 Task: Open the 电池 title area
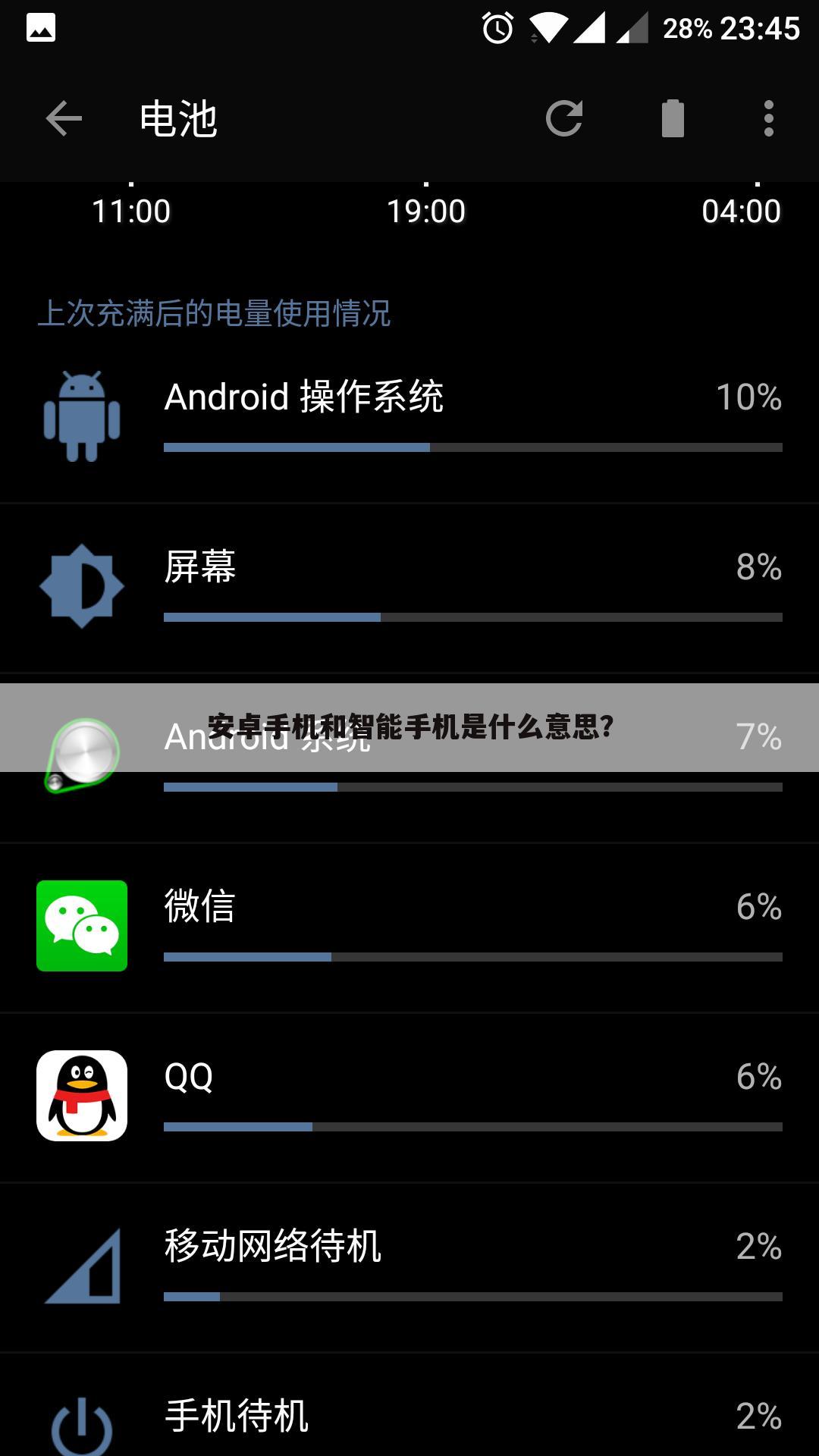point(177,119)
